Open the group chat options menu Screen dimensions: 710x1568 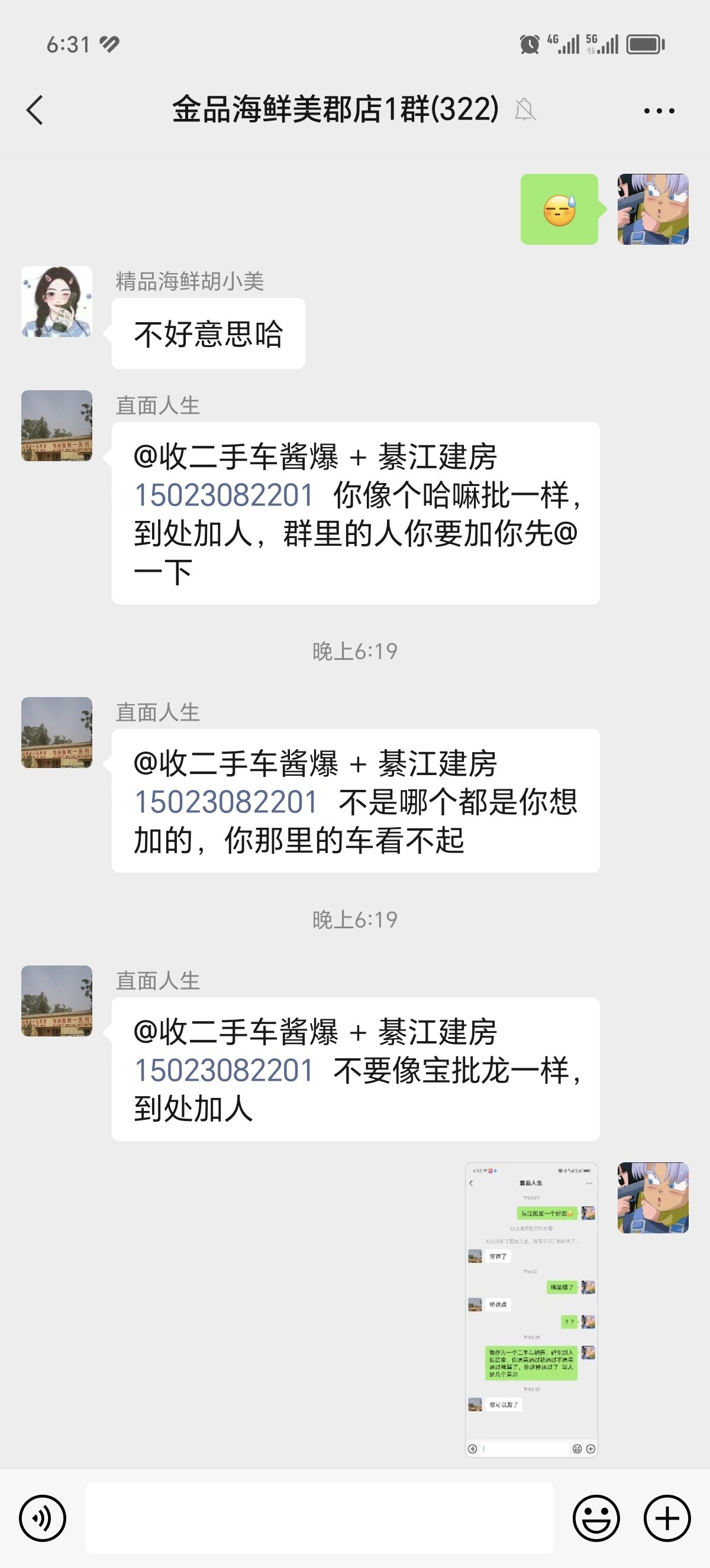(659, 111)
